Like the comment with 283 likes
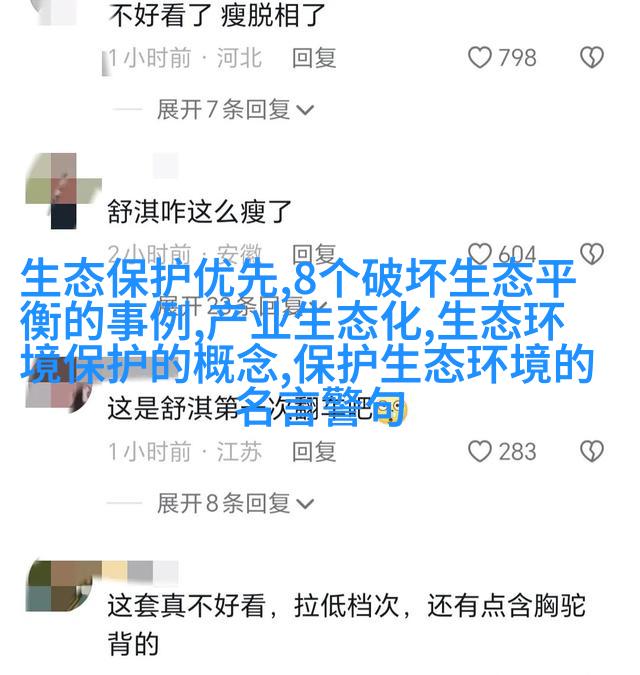The width and height of the screenshot is (640, 675). 481,451
